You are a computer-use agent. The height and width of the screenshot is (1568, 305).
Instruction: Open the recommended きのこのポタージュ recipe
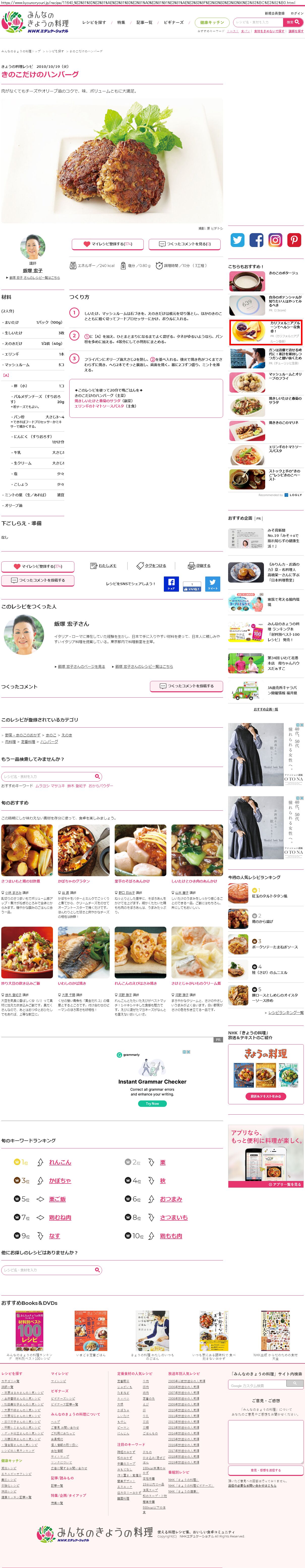(283, 273)
